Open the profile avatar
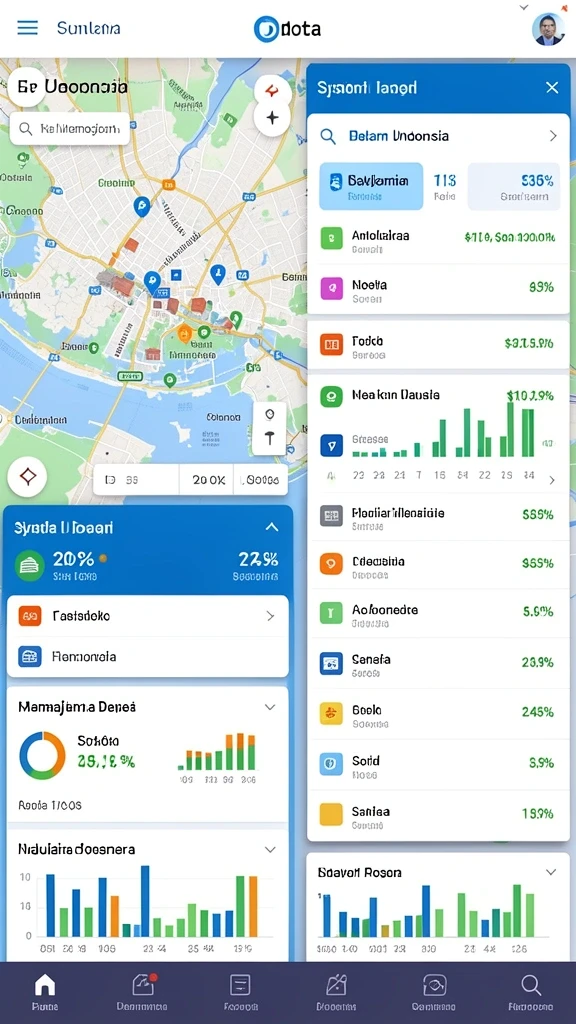Viewport: 576px width, 1024px height. (x=548, y=29)
